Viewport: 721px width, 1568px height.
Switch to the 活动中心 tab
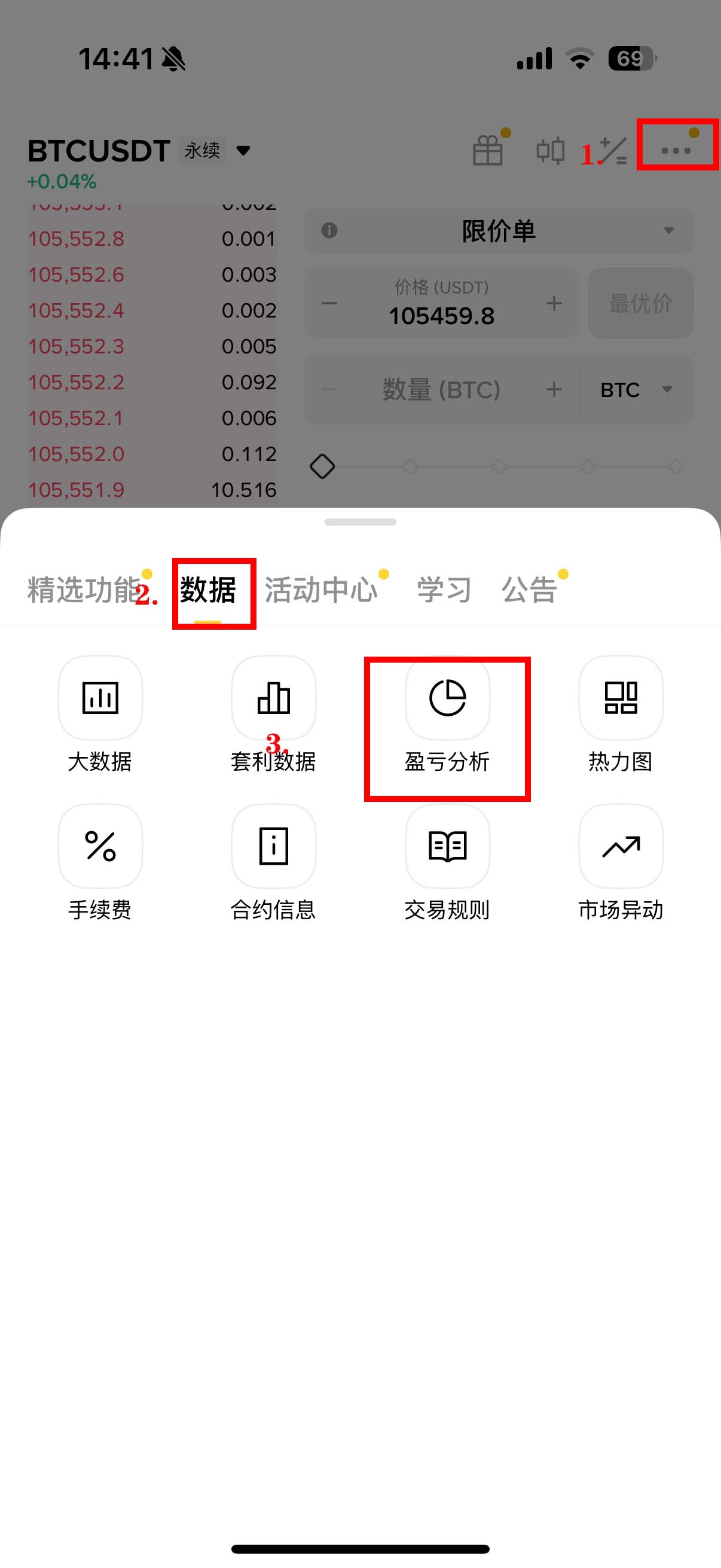click(320, 590)
